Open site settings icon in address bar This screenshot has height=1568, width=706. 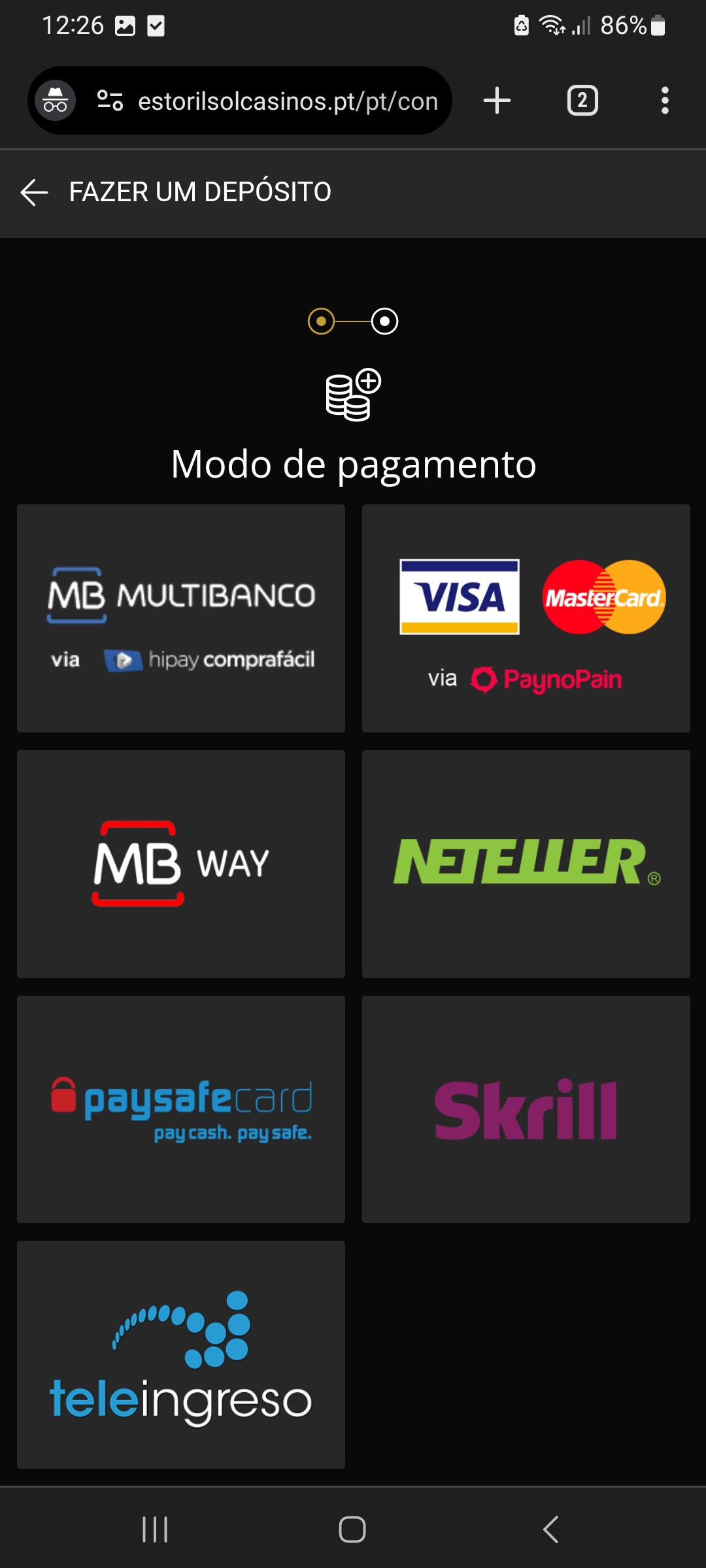110,101
